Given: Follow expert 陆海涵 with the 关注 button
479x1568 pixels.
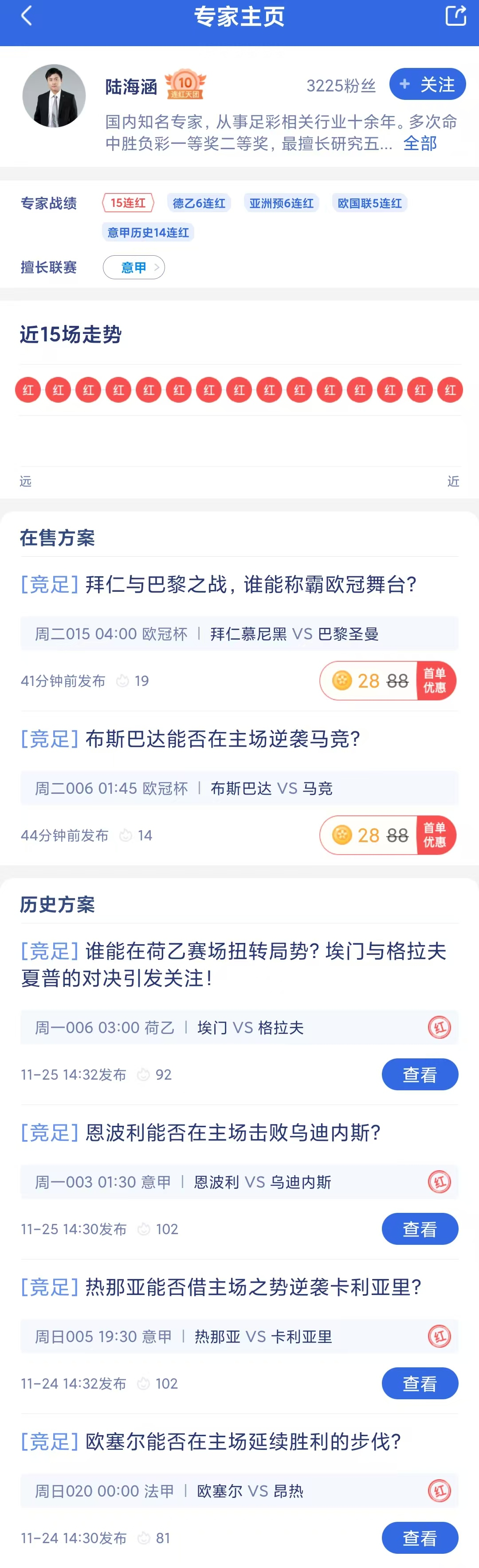Looking at the screenshot, I should [427, 84].
